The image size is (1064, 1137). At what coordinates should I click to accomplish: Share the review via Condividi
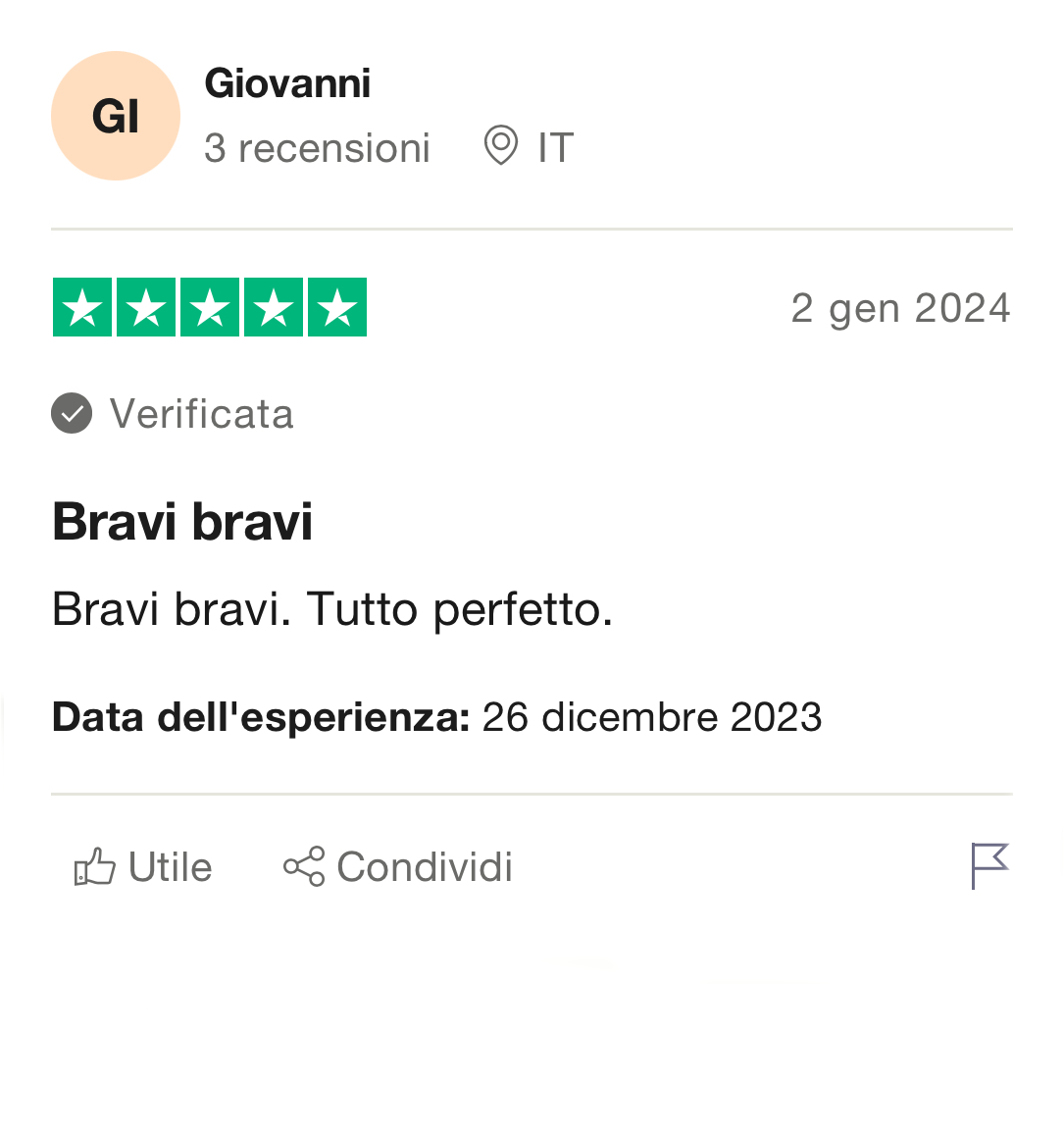coord(398,867)
